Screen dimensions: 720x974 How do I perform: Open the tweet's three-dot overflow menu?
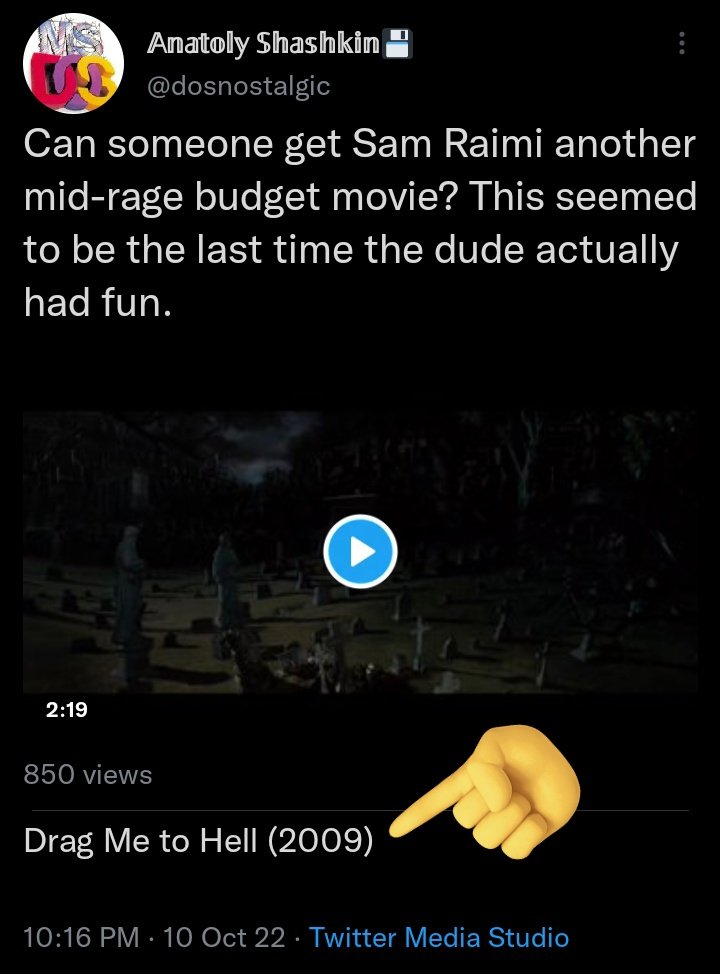pos(682,43)
